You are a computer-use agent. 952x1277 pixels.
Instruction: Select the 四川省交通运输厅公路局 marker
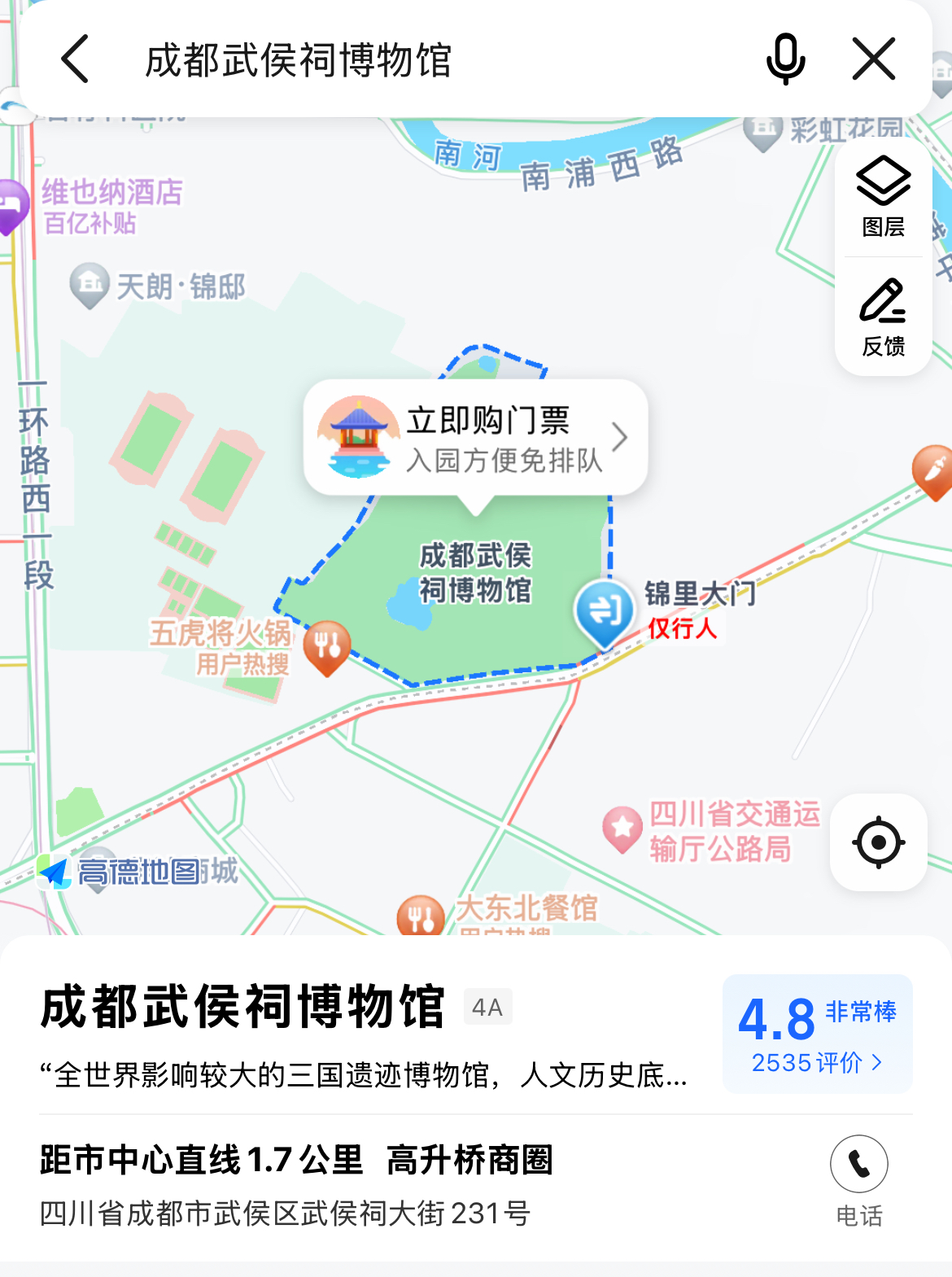(622, 827)
